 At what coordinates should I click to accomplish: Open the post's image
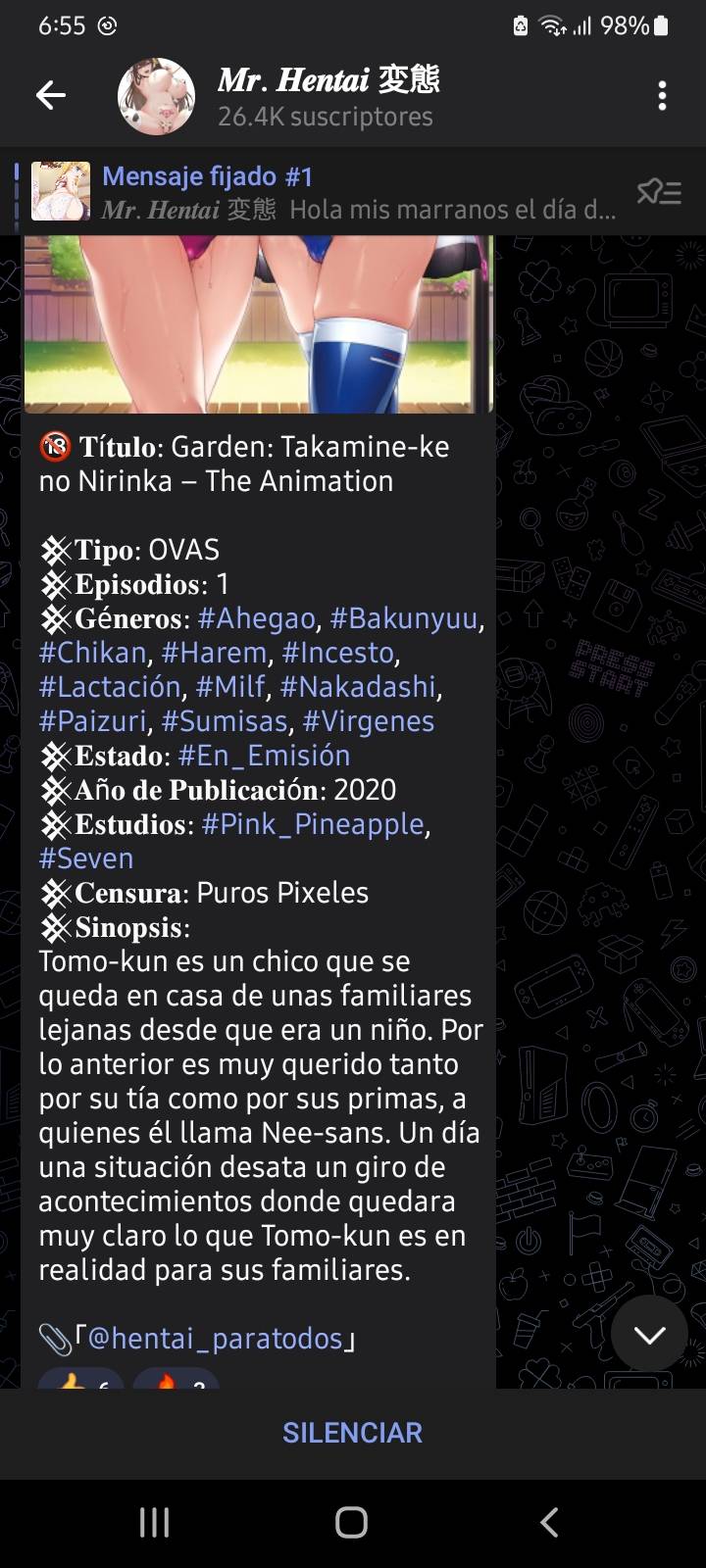258,323
